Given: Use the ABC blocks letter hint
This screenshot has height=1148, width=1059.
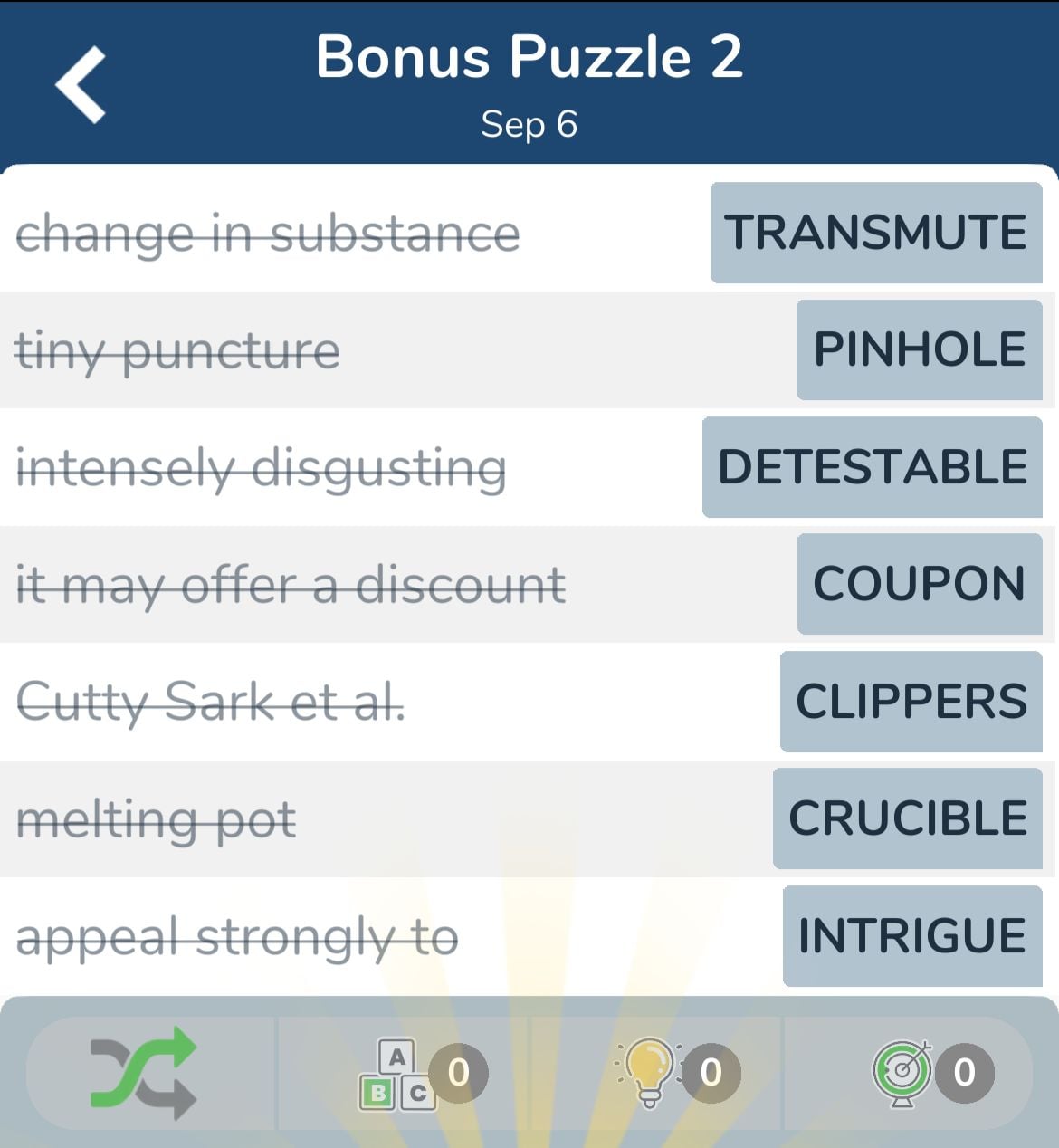Looking at the screenshot, I should click(399, 1074).
